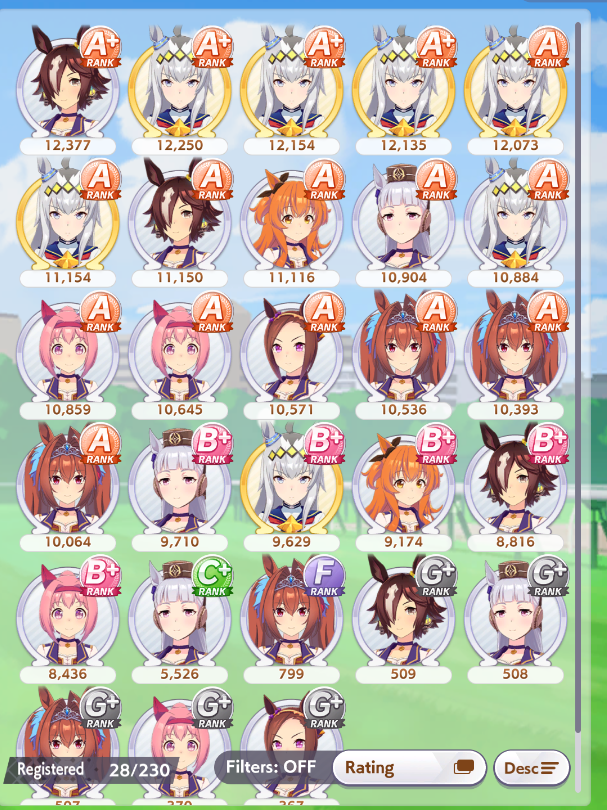Screen dimensions: 607x810
Task: Select the C+ rank character rated 5,526
Action: click(180, 613)
